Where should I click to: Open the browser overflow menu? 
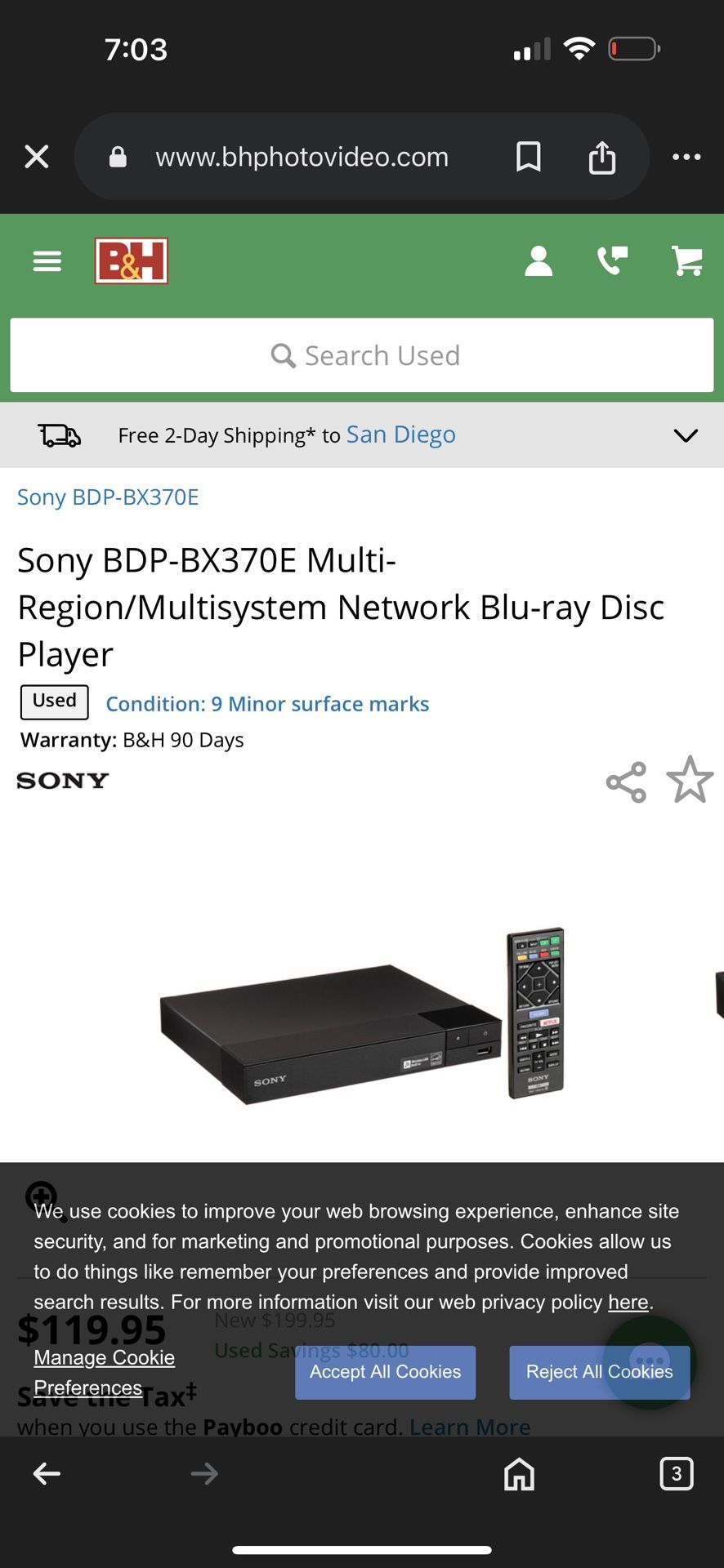pyautogui.click(x=686, y=157)
